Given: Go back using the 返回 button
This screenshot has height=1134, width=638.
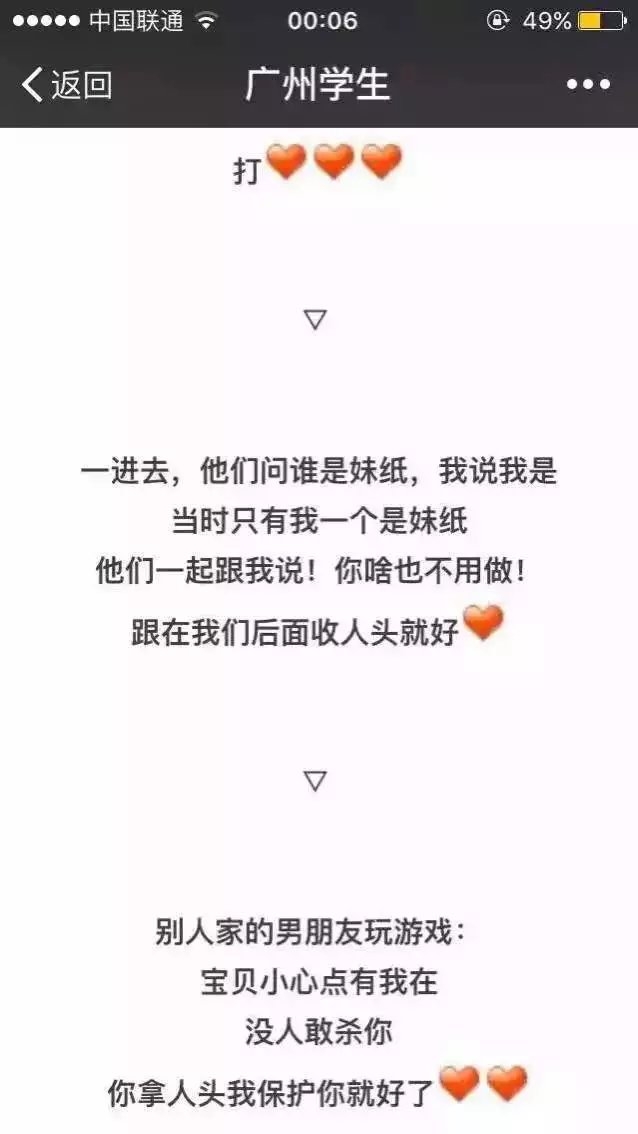Looking at the screenshot, I should point(67,85).
